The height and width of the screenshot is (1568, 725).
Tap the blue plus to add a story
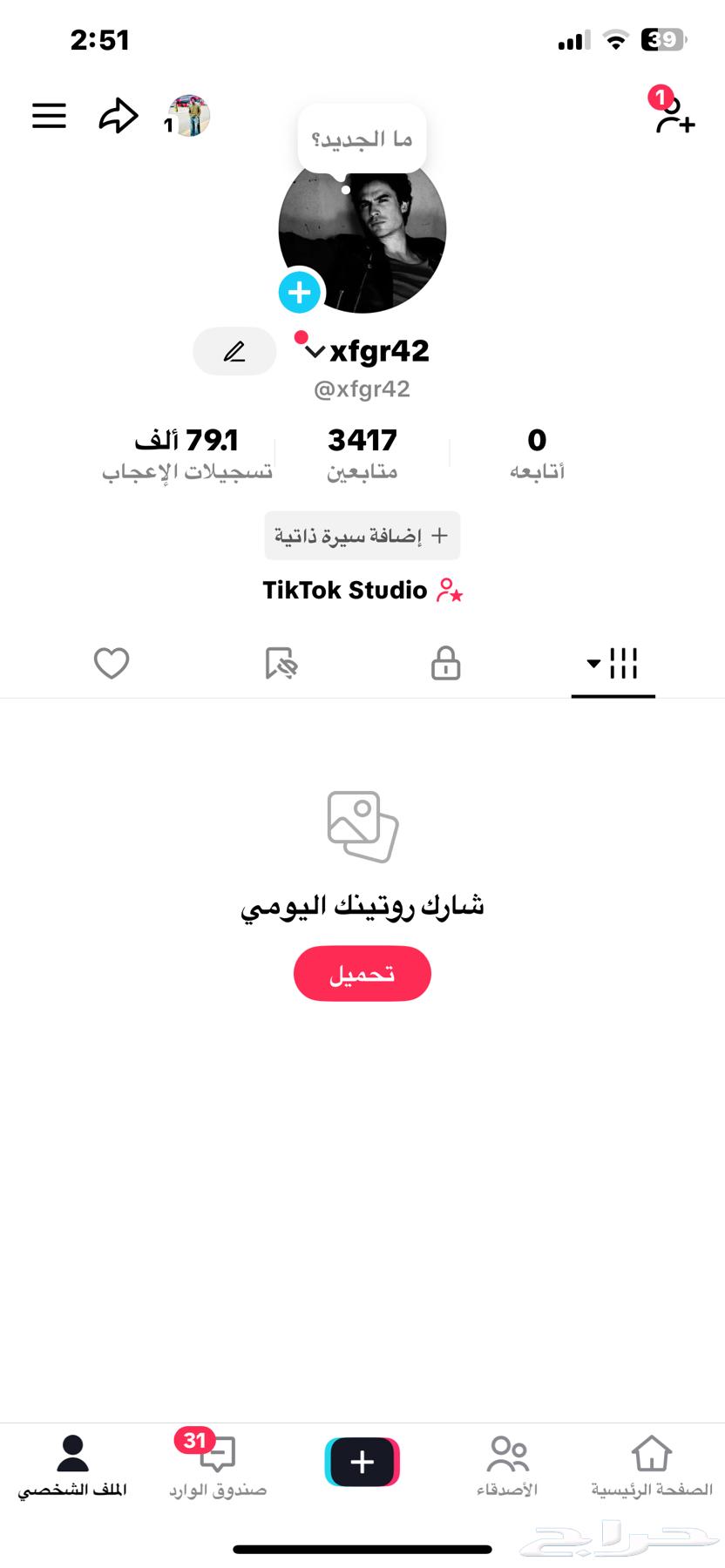[299, 292]
